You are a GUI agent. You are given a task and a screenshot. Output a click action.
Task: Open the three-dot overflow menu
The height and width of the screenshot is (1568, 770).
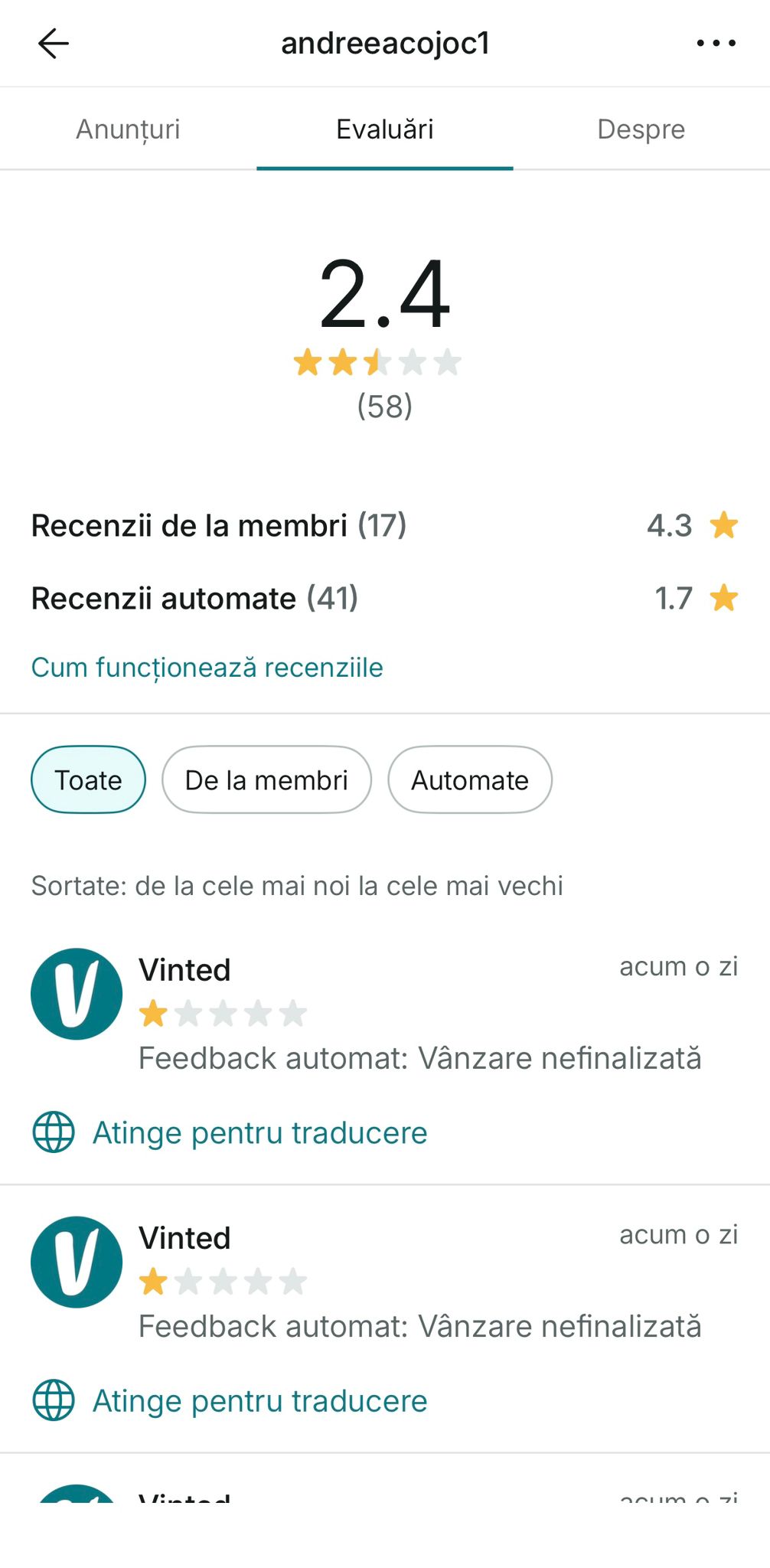[716, 44]
